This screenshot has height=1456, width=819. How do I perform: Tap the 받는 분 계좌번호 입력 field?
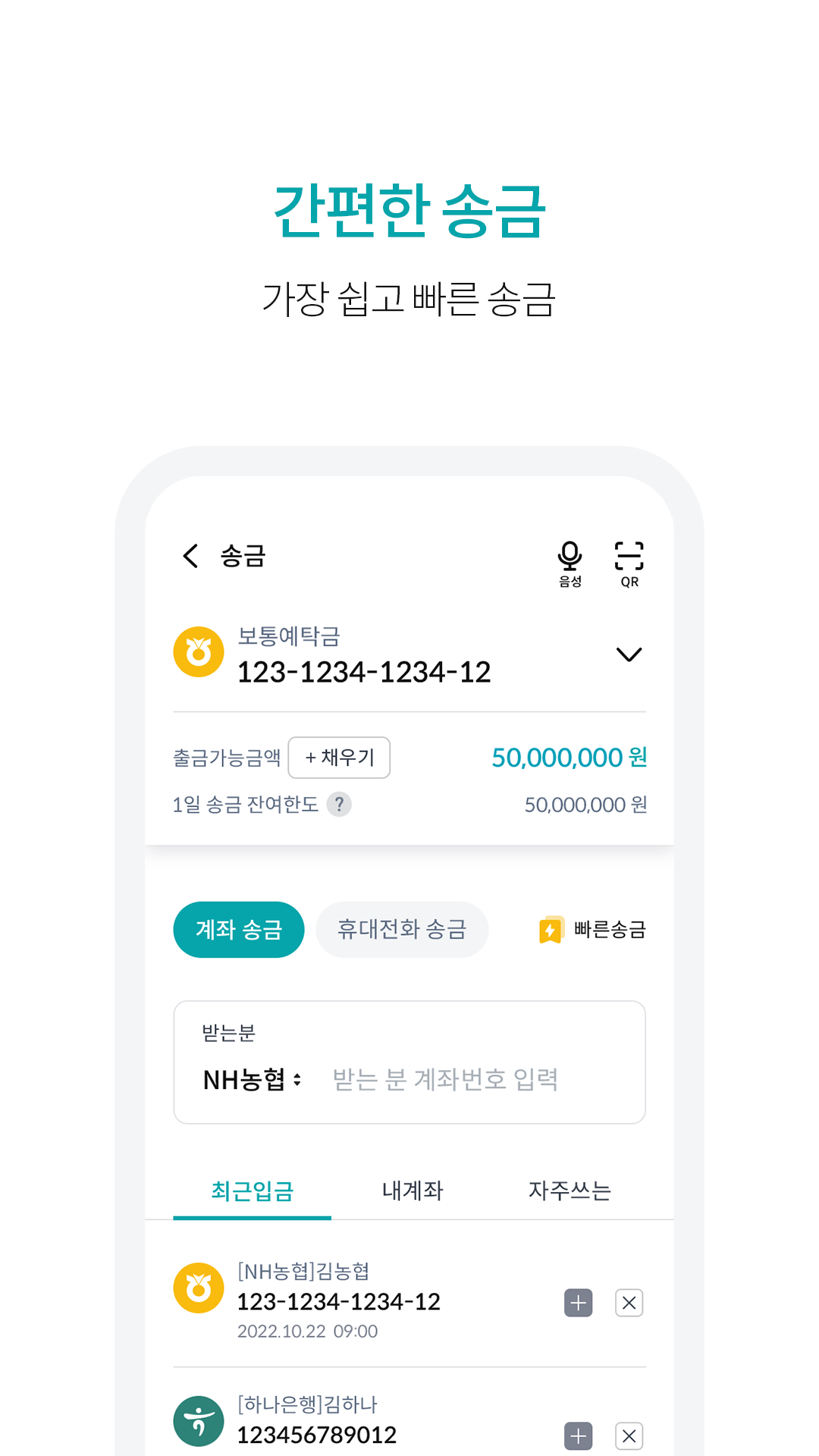tap(447, 1080)
